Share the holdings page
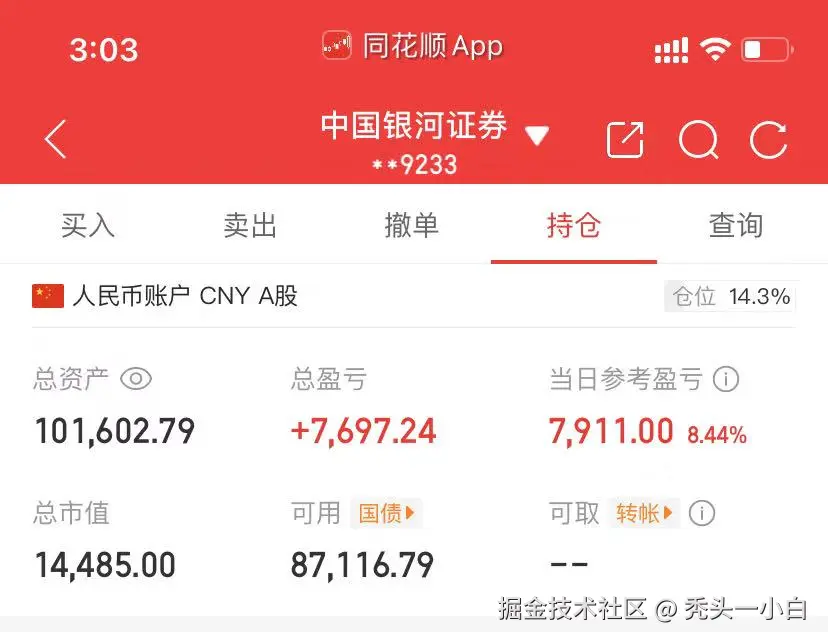This screenshot has height=642, width=828. point(625,140)
